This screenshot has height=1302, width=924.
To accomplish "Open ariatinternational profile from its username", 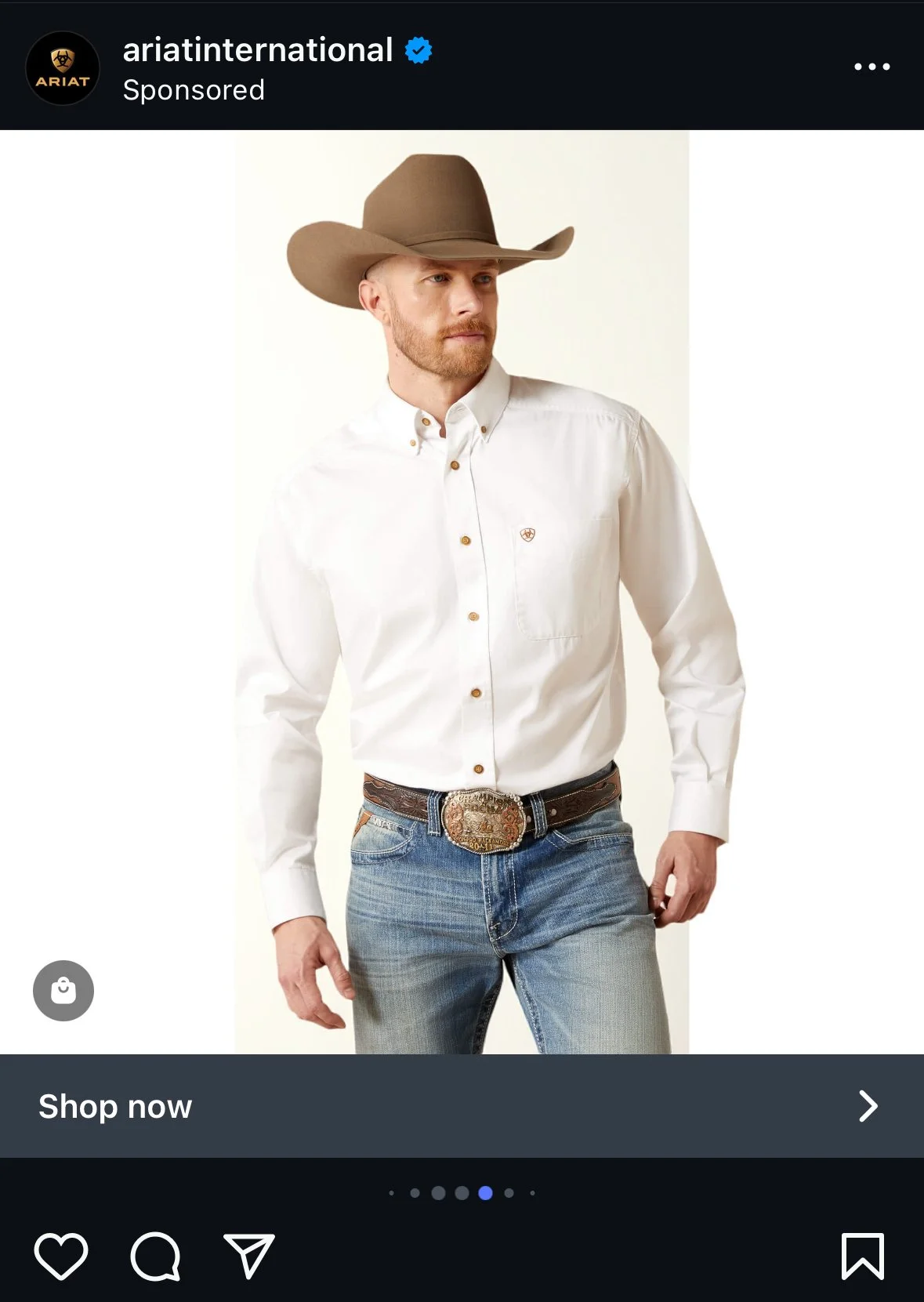I will click(x=258, y=50).
